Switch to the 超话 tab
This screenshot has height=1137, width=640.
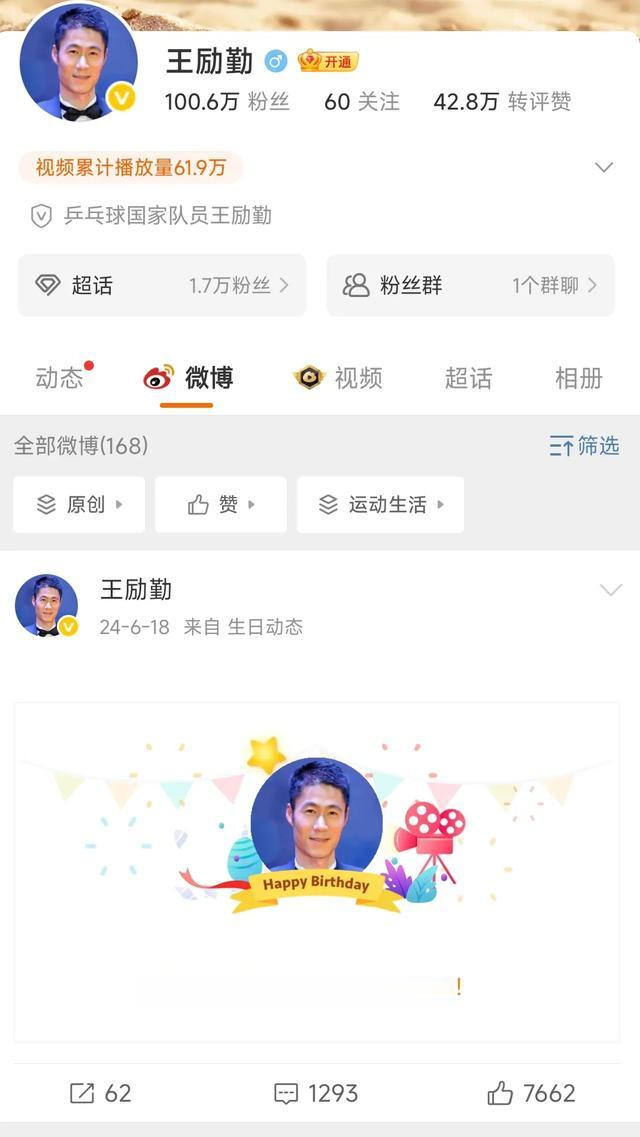pyautogui.click(x=468, y=378)
